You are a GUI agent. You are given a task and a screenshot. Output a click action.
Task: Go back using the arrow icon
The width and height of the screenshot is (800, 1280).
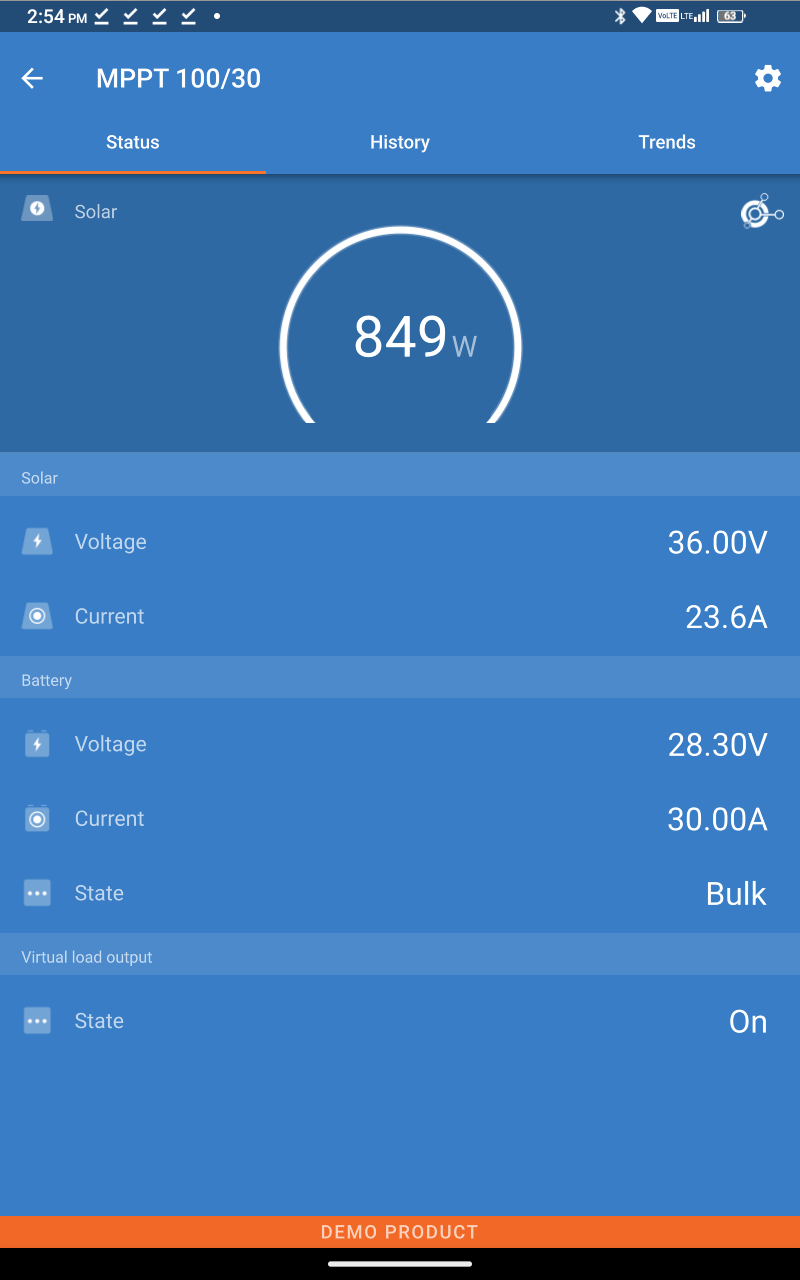tap(32, 79)
